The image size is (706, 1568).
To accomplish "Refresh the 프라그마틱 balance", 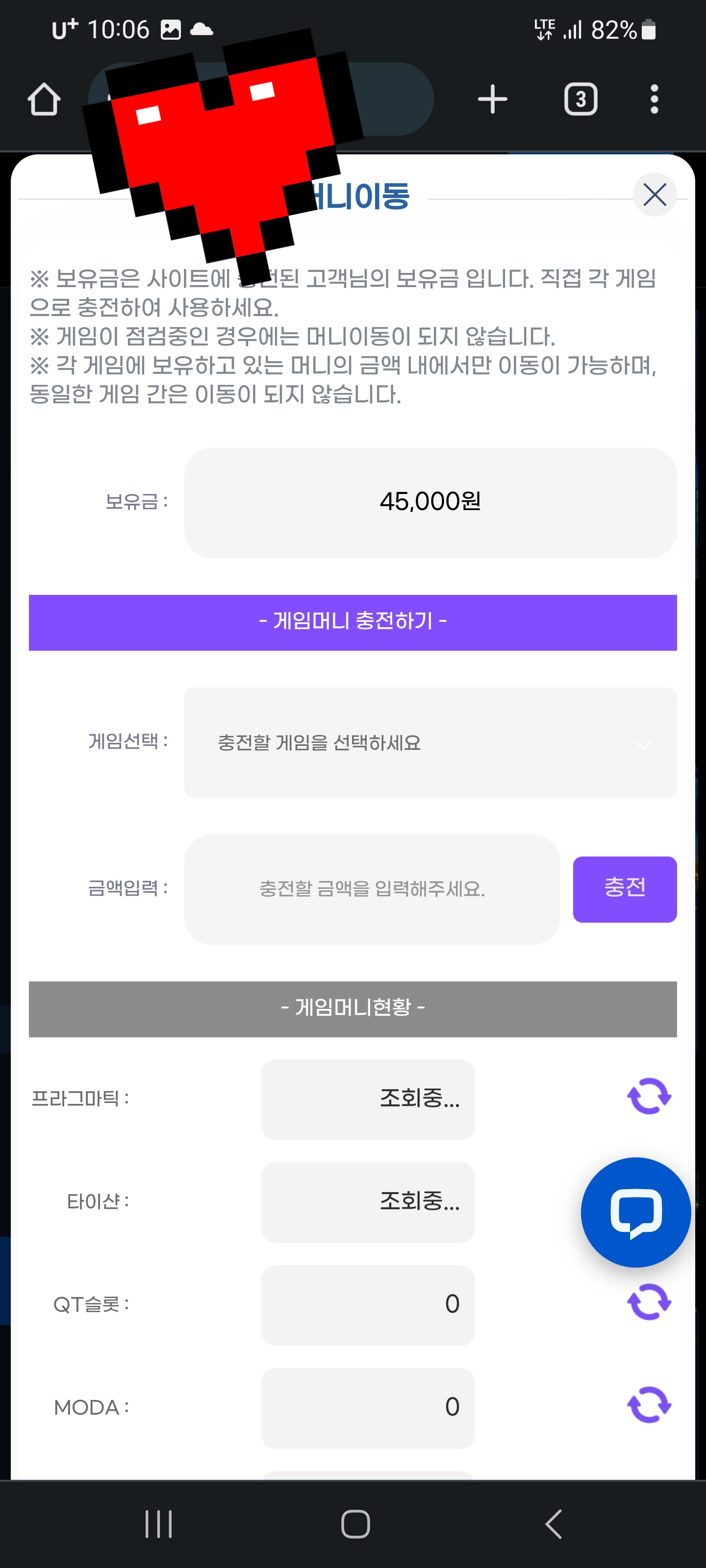I will click(649, 1096).
